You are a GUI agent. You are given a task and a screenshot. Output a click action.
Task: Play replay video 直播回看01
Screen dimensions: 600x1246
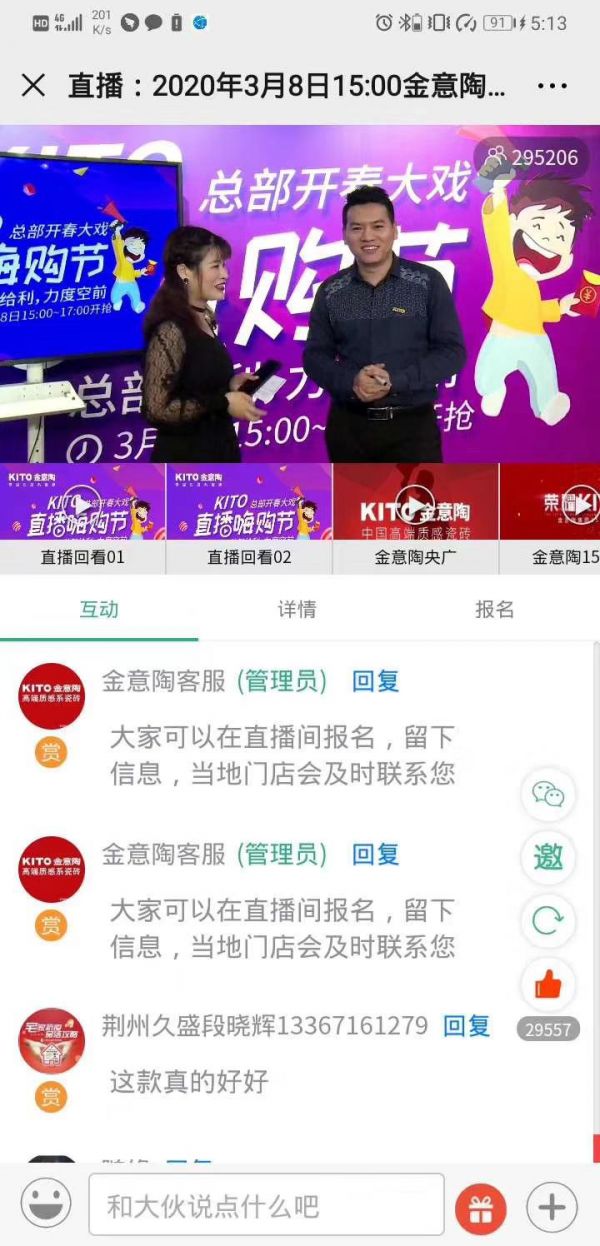pos(82,505)
